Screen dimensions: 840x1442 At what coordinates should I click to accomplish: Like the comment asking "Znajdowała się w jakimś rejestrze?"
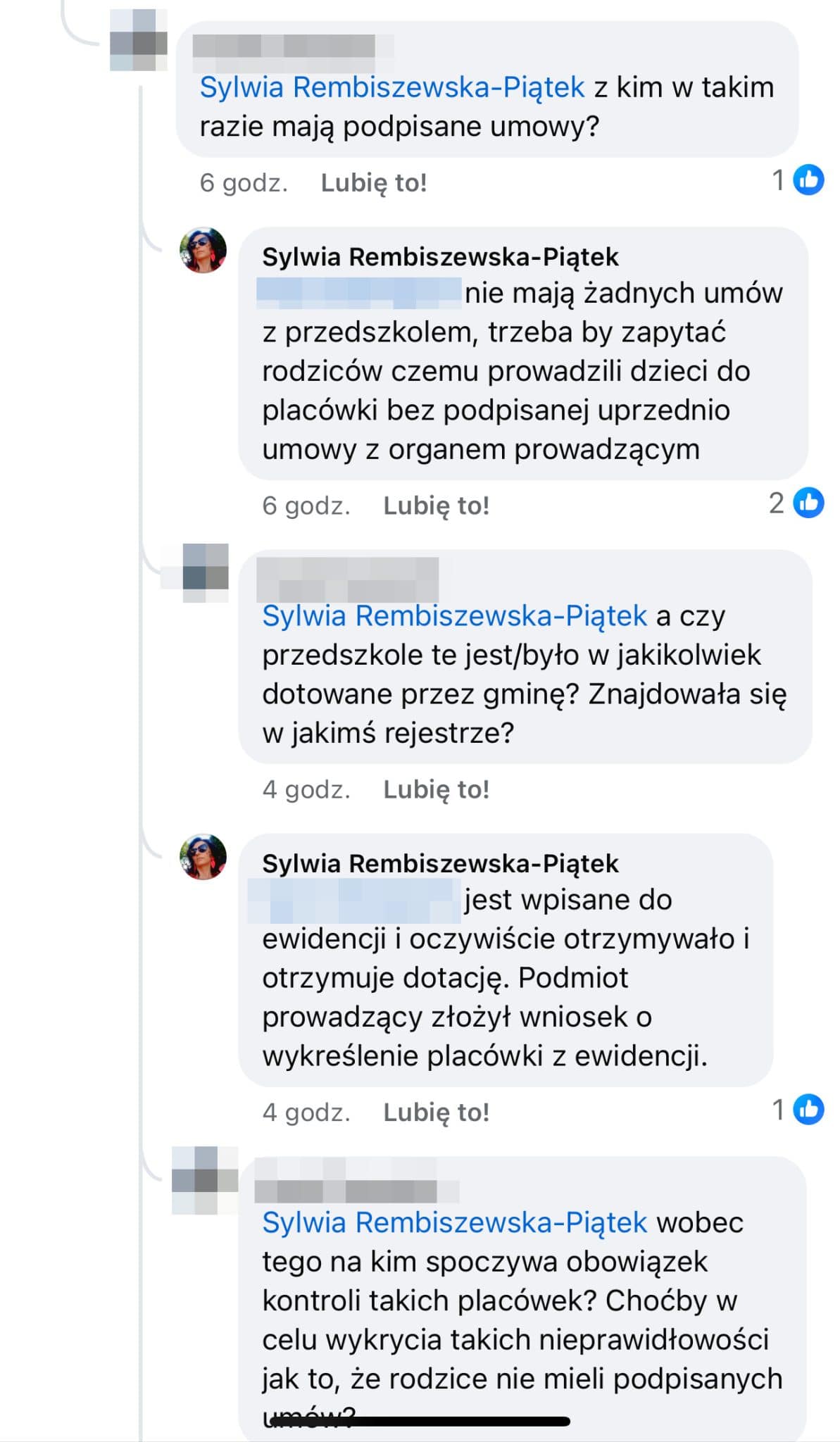[x=436, y=789]
